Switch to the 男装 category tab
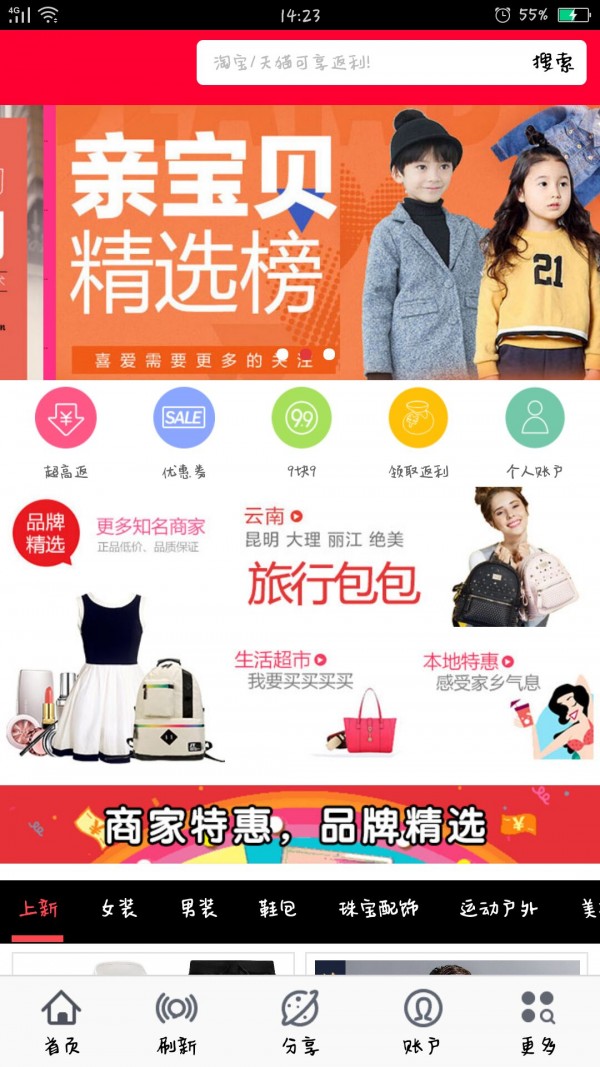The width and height of the screenshot is (600, 1067). 199,909
